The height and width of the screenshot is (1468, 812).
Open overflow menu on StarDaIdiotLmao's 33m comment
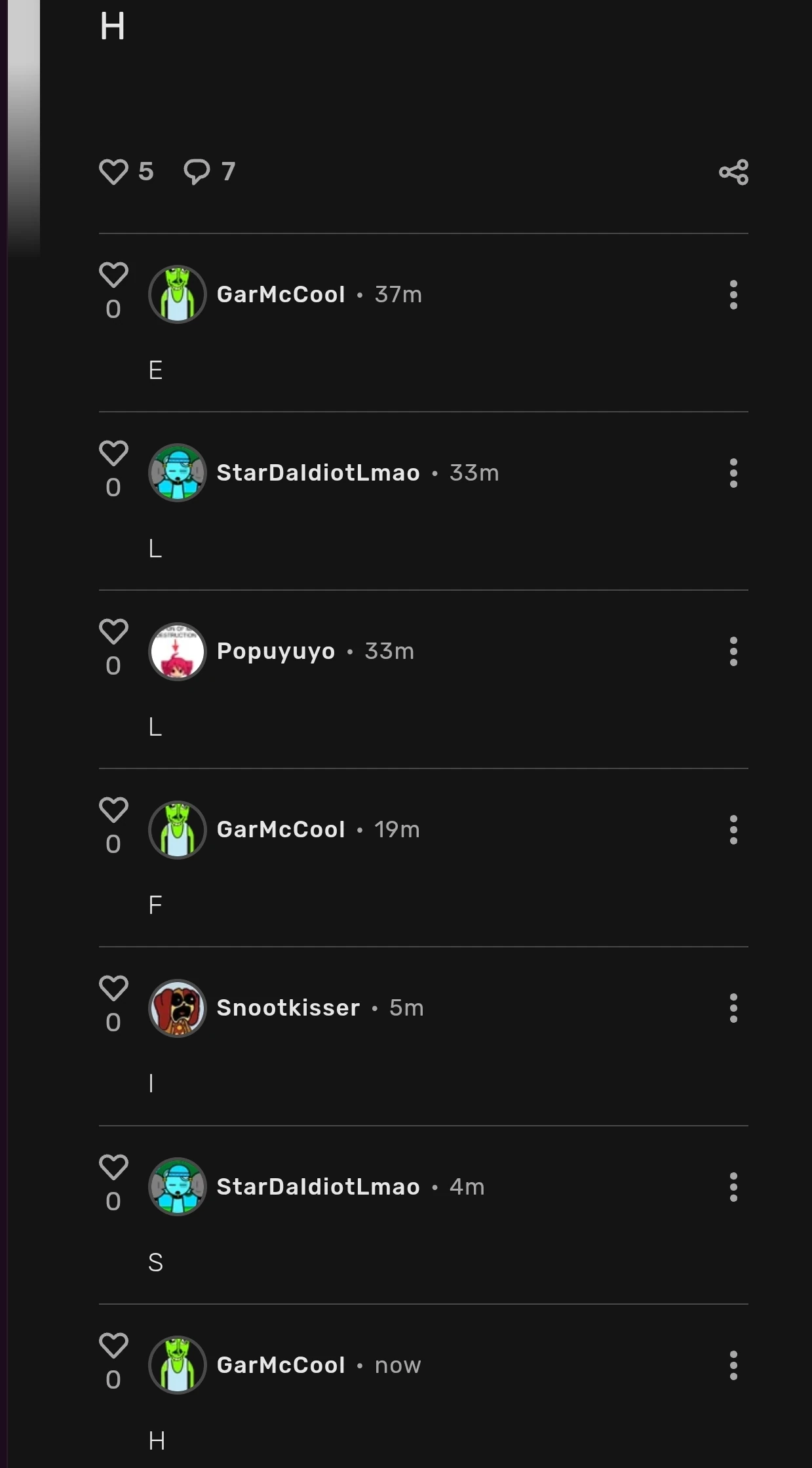point(733,473)
